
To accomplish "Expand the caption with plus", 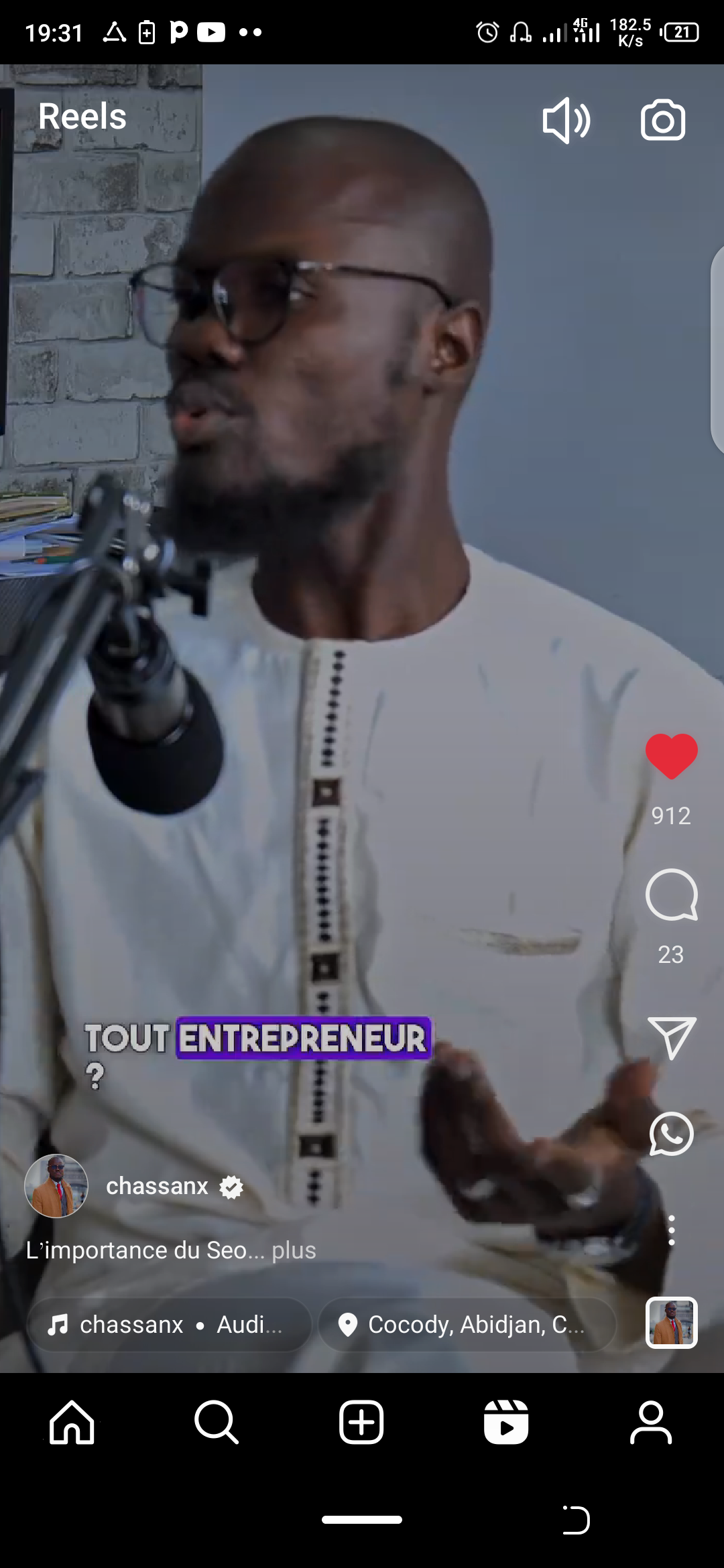I will [294, 1250].
